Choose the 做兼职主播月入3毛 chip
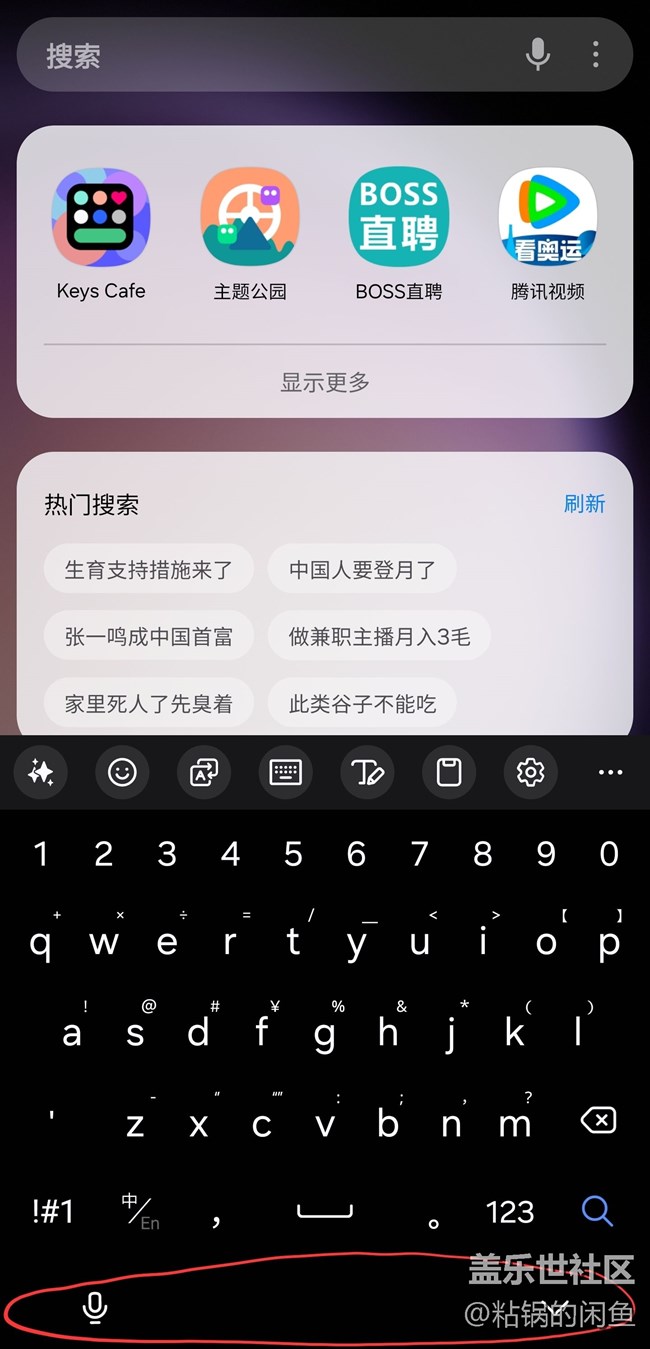 pyautogui.click(x=379, y=637)
